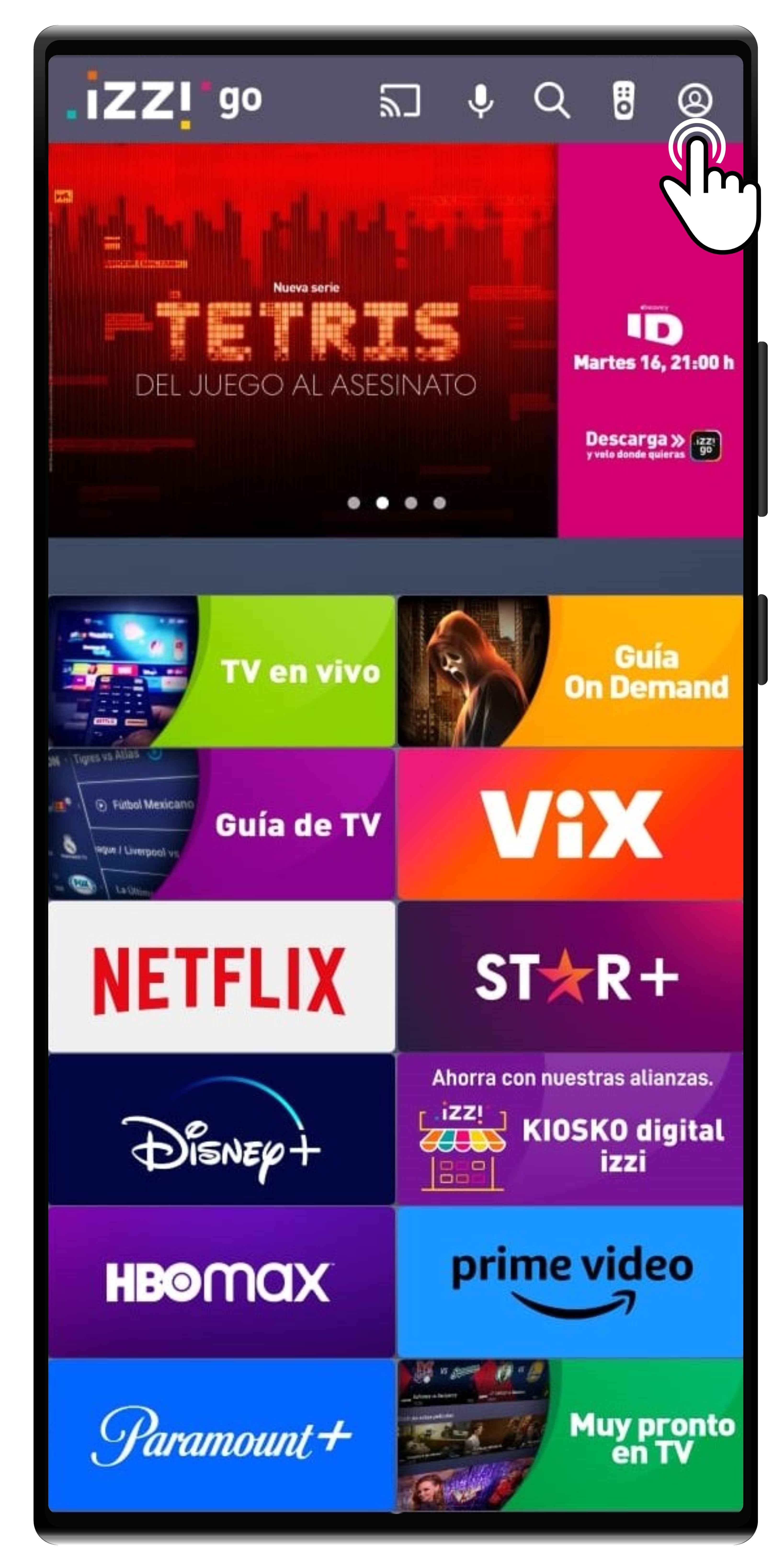Open KIOSKO digital izzi
The width and height of the screenshot is (784, 1565).
coord(570,1130)
